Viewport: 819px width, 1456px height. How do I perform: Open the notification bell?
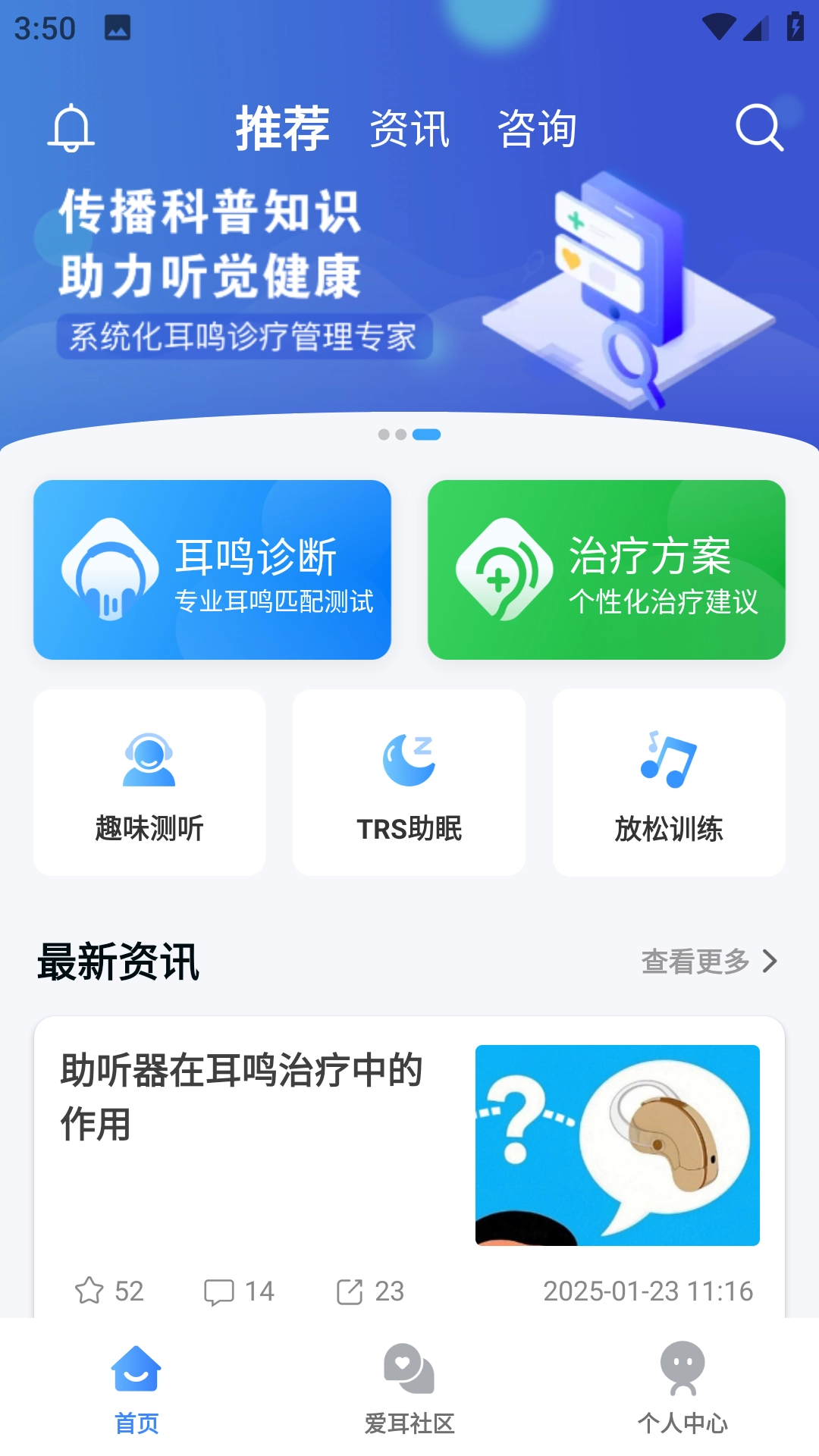click(x=70, y=127)
